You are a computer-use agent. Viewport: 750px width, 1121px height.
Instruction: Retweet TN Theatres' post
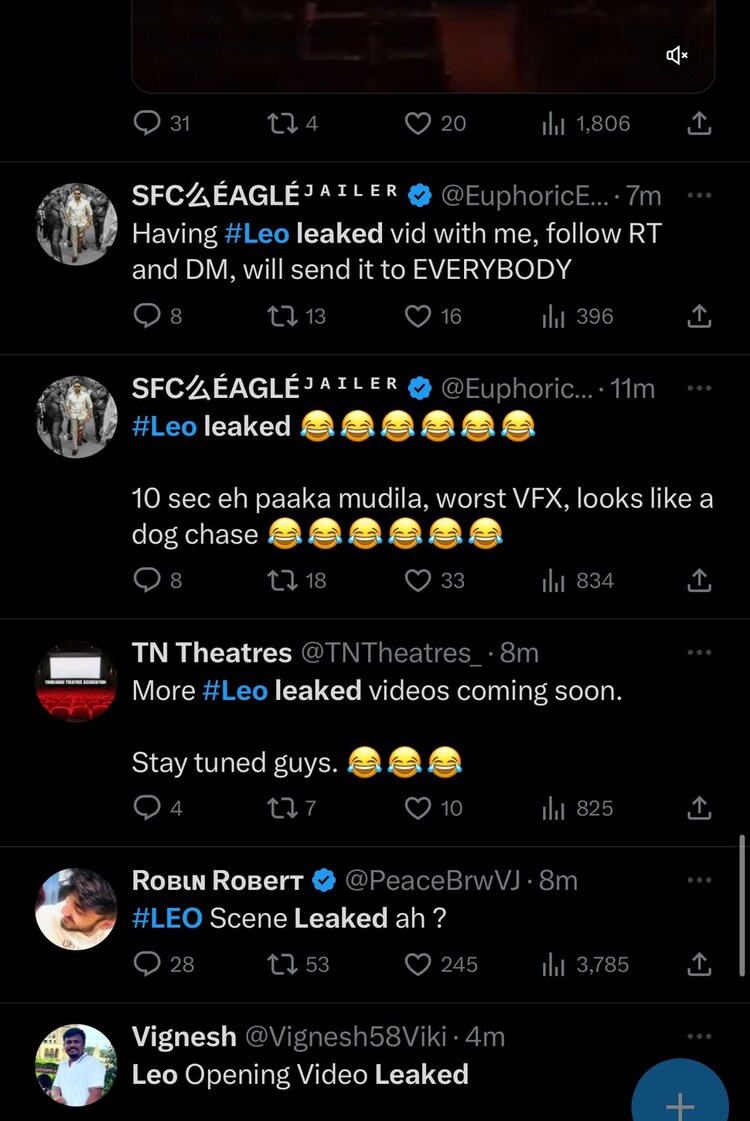click(283, 808)
